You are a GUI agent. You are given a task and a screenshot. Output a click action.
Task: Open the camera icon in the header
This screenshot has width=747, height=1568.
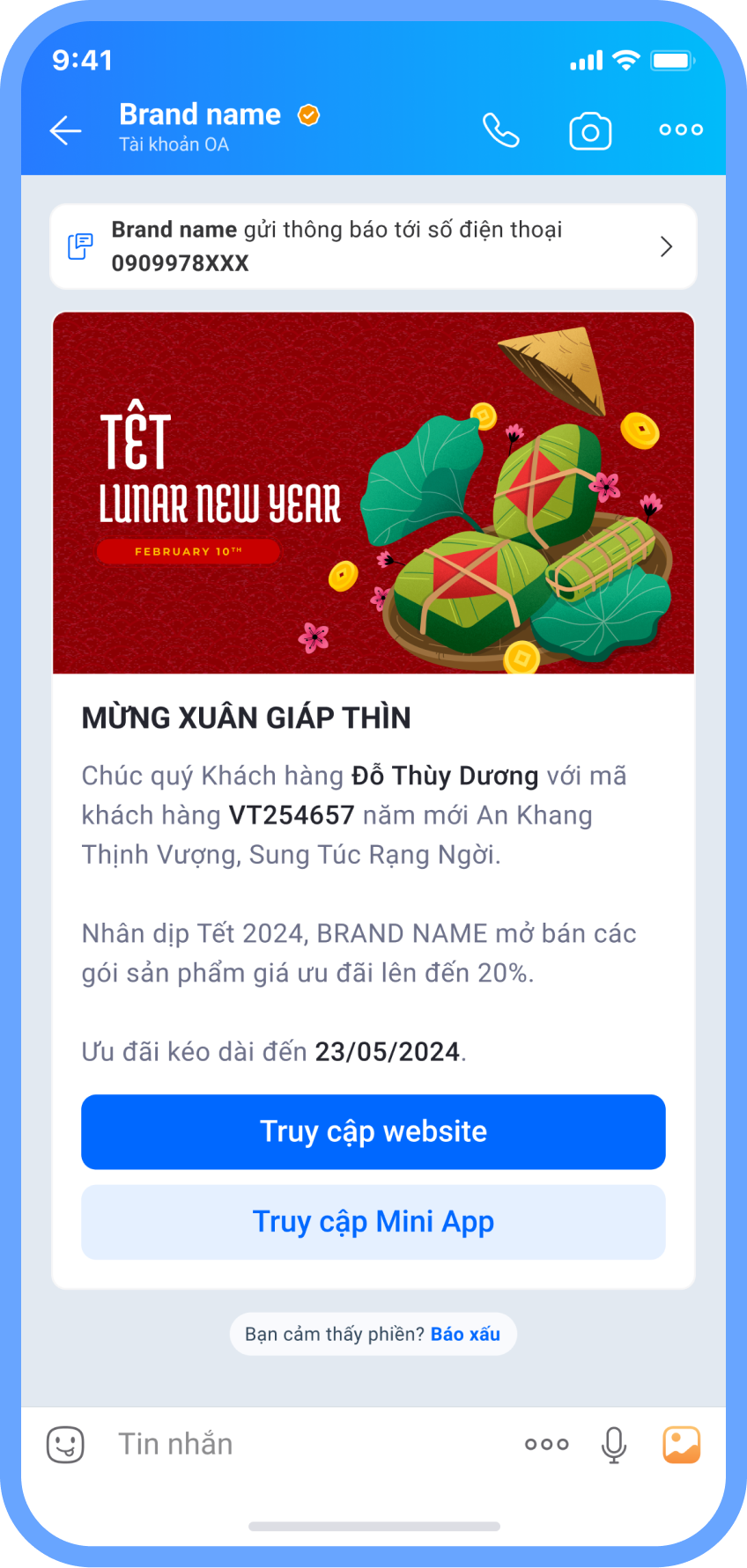tap(590, 132)
